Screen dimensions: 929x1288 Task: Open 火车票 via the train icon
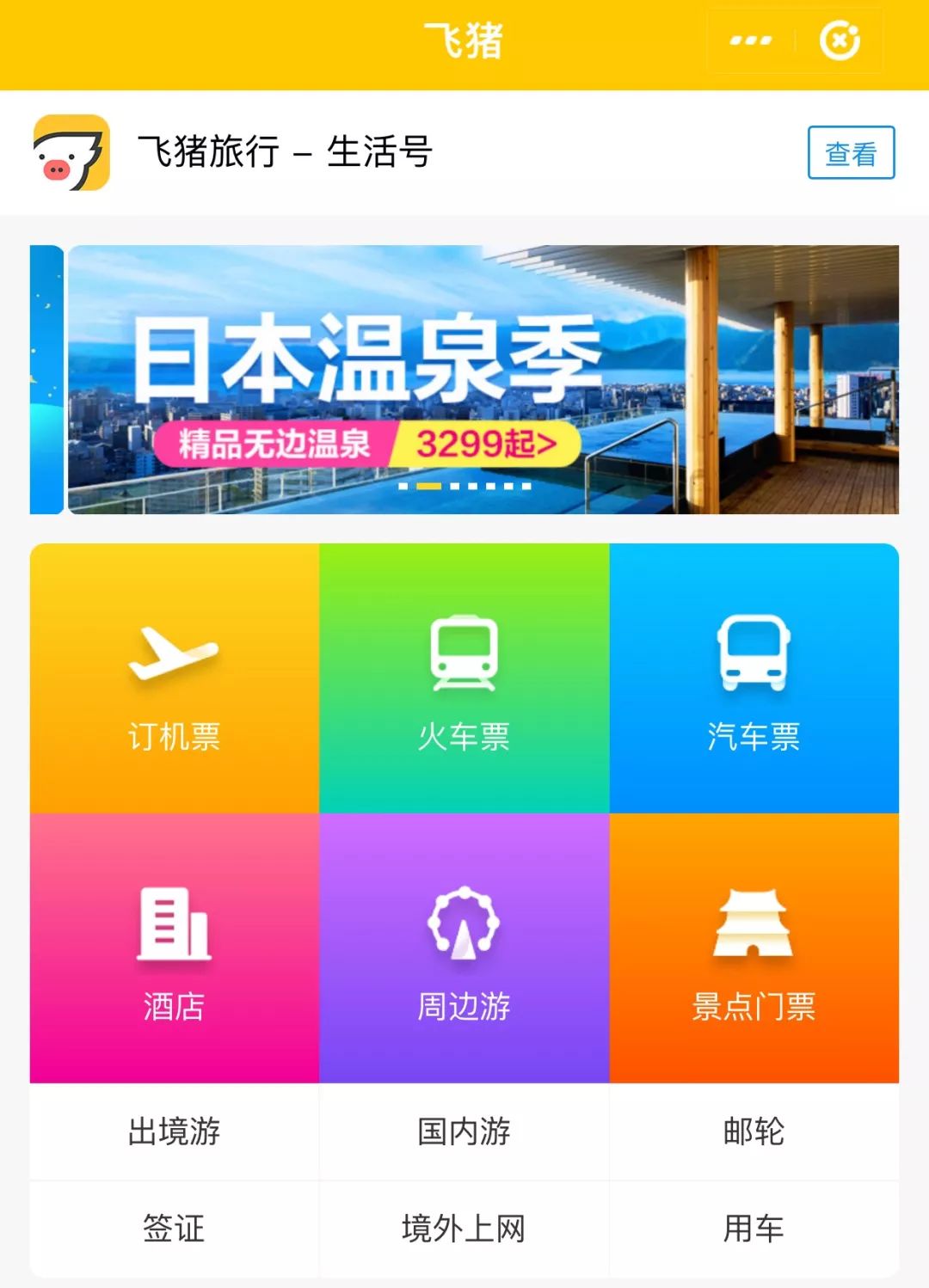[x=464, y=653]
